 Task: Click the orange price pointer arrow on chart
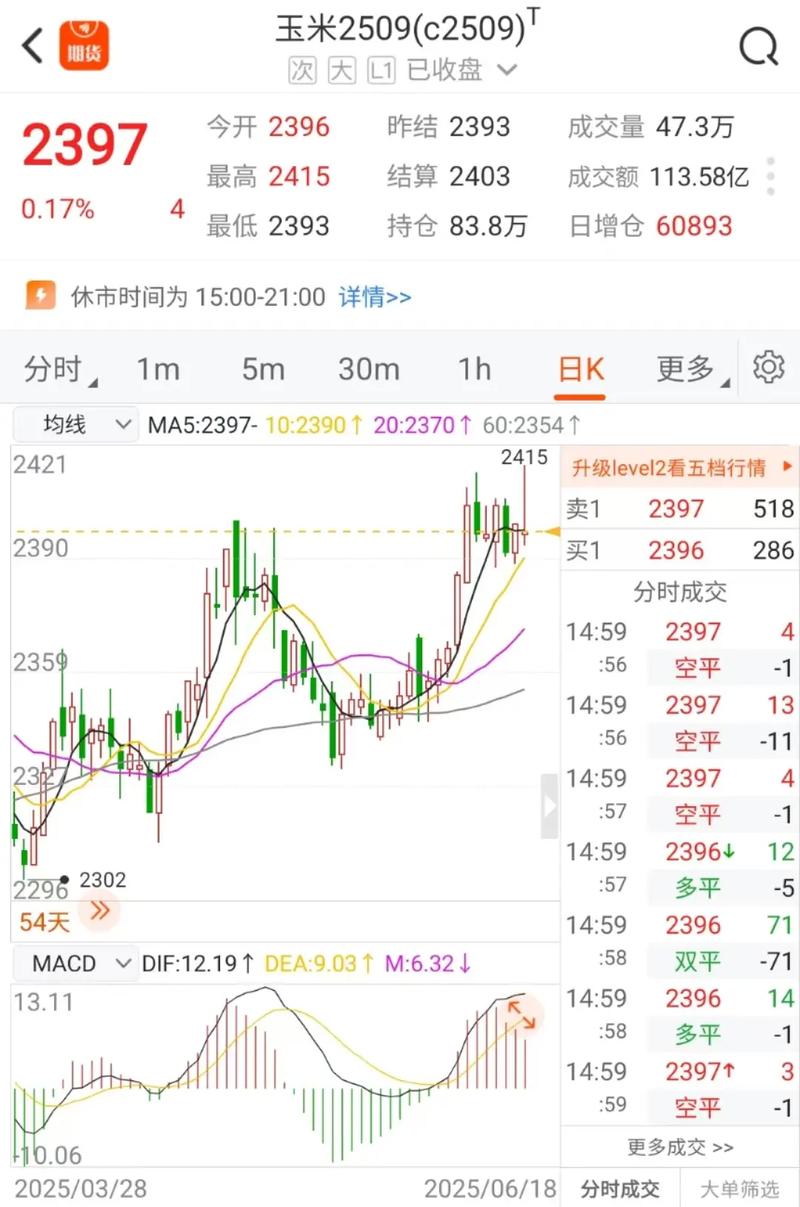click(554, 532)
